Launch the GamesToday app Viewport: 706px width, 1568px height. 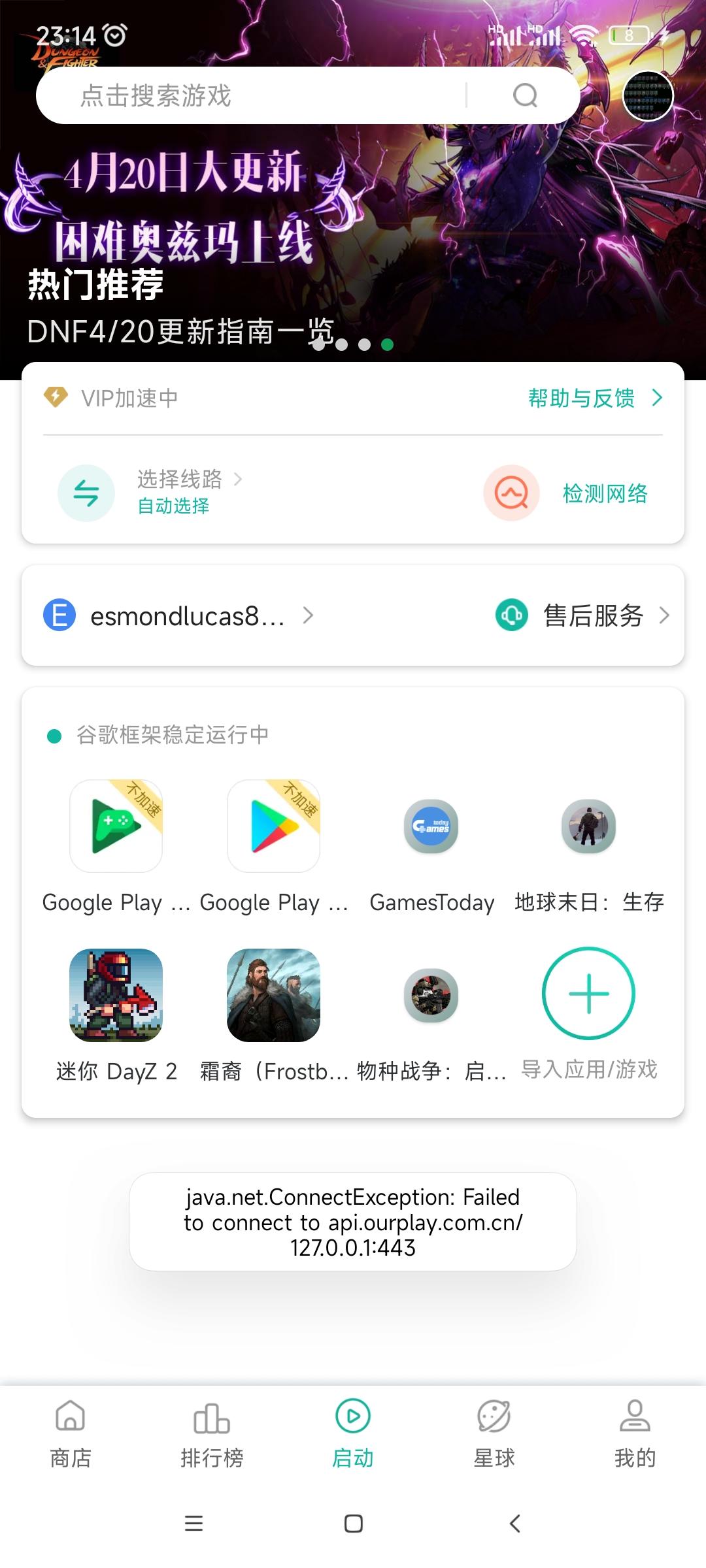pos(431,826)
